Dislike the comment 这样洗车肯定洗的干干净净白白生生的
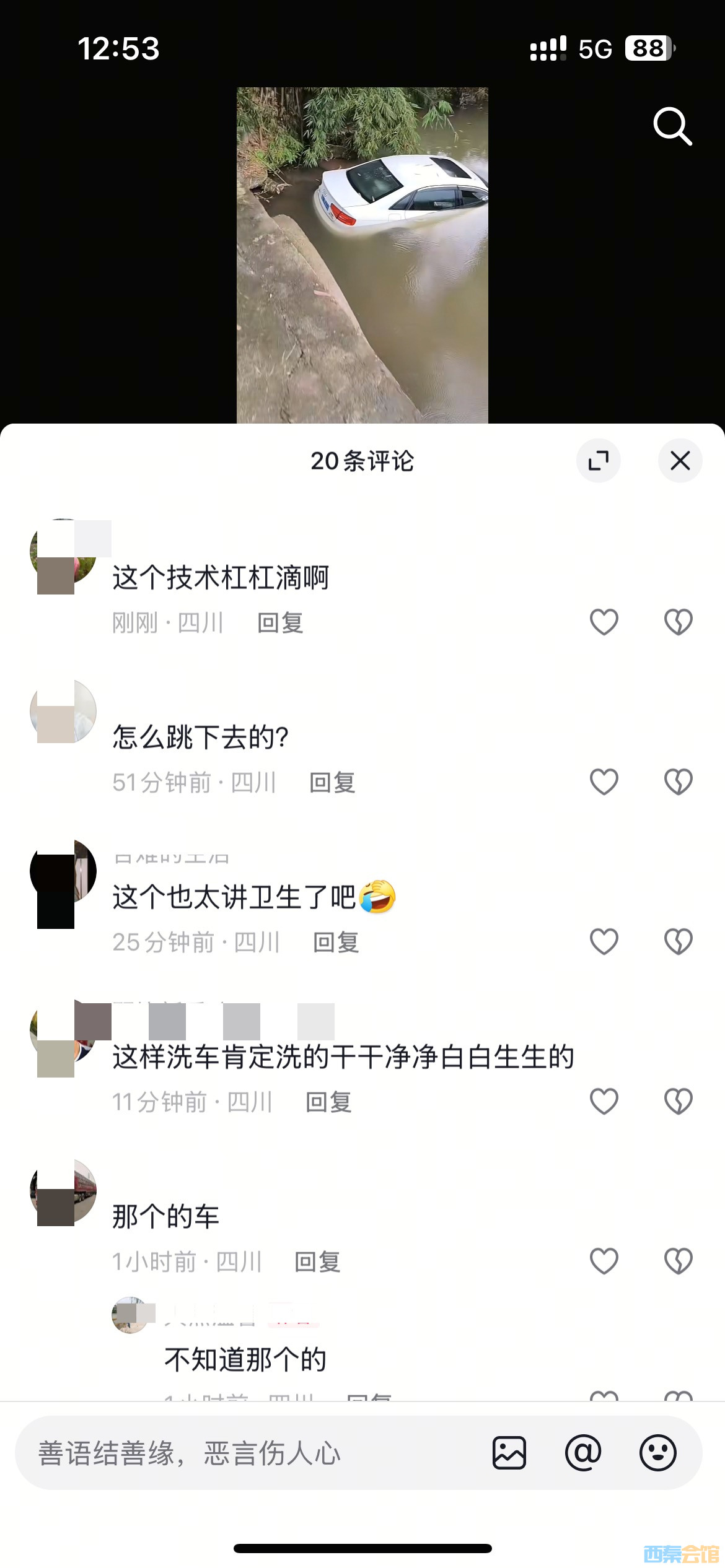This screenshot has height=1568, width=725. coord(678,1102)
